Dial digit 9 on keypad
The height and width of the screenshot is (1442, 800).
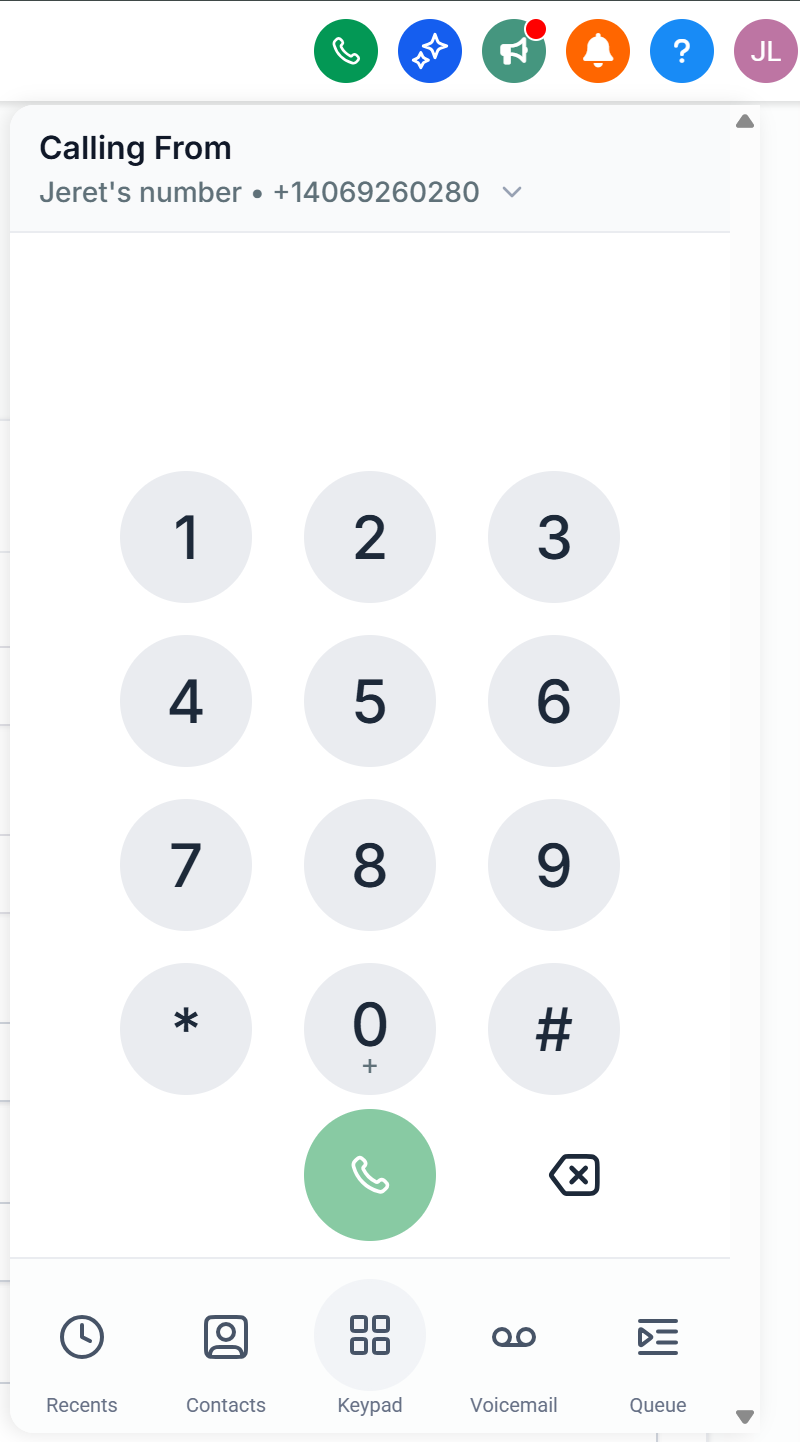pos(554,865)
